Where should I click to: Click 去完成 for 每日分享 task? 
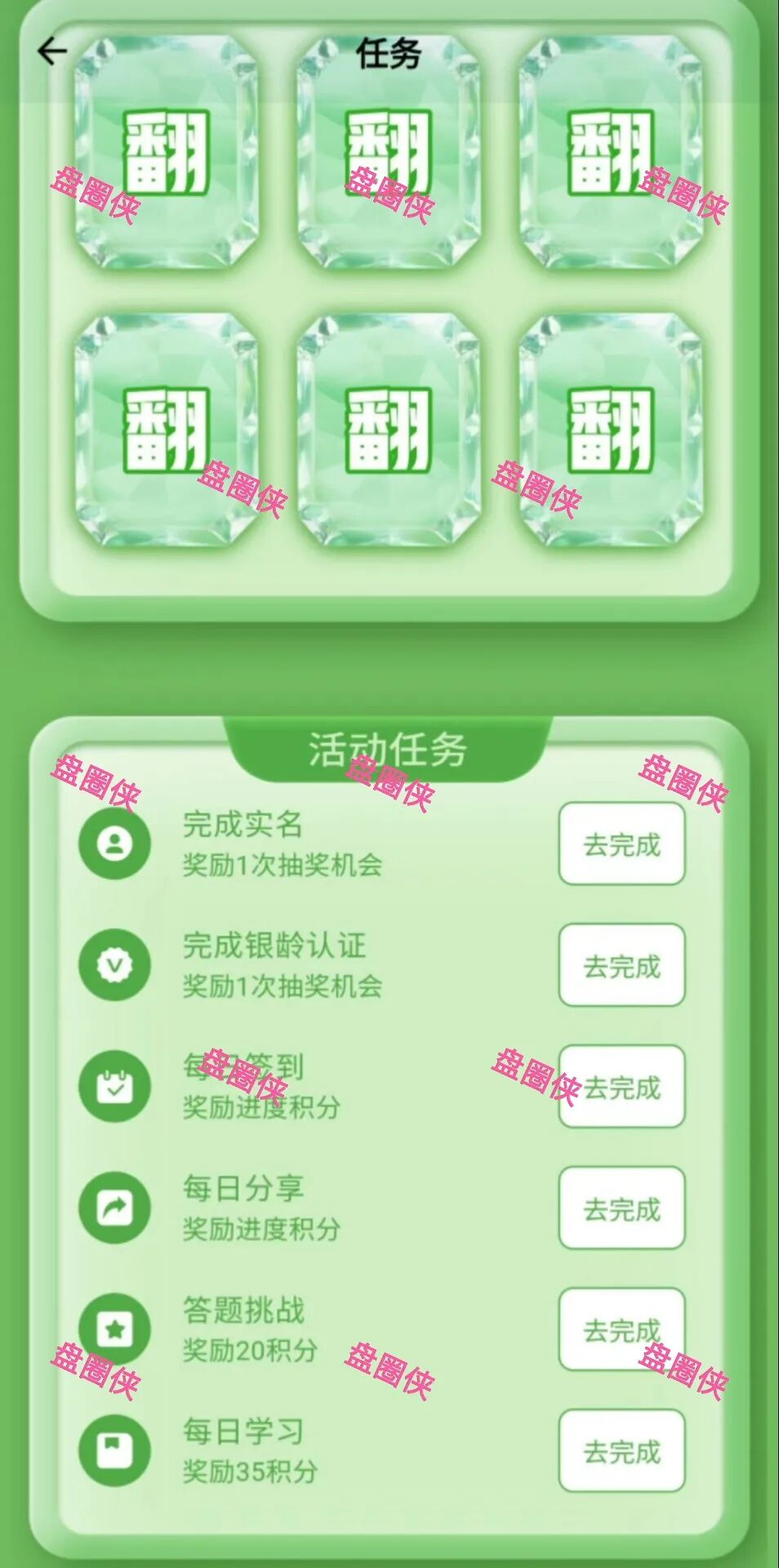(622, 1207)
